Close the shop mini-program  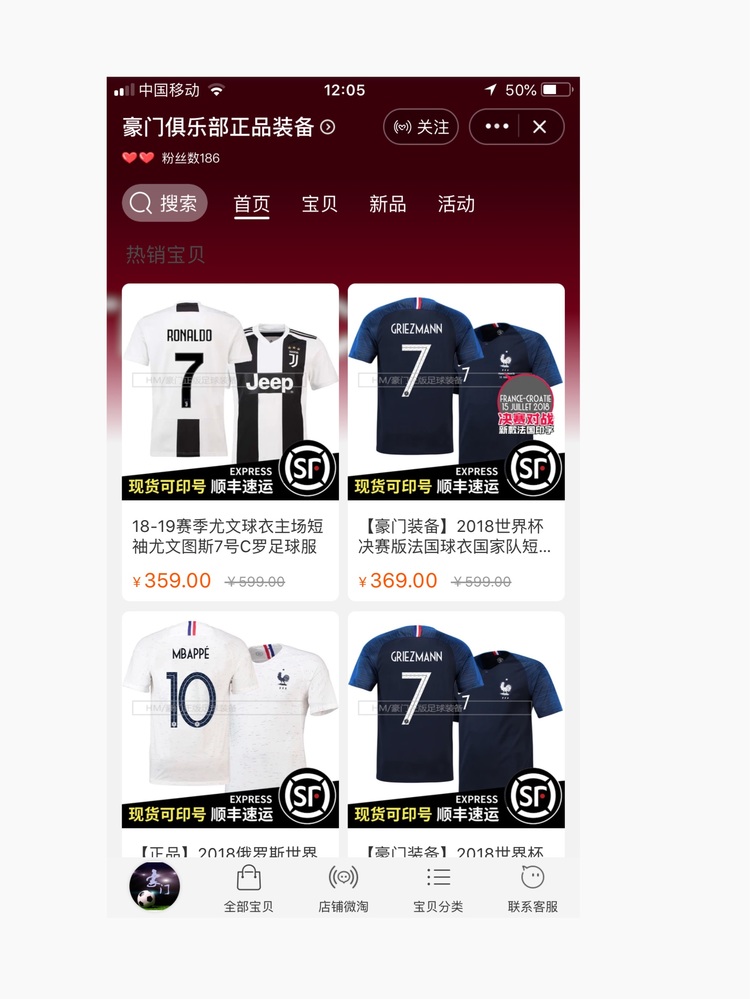(540, 127)
